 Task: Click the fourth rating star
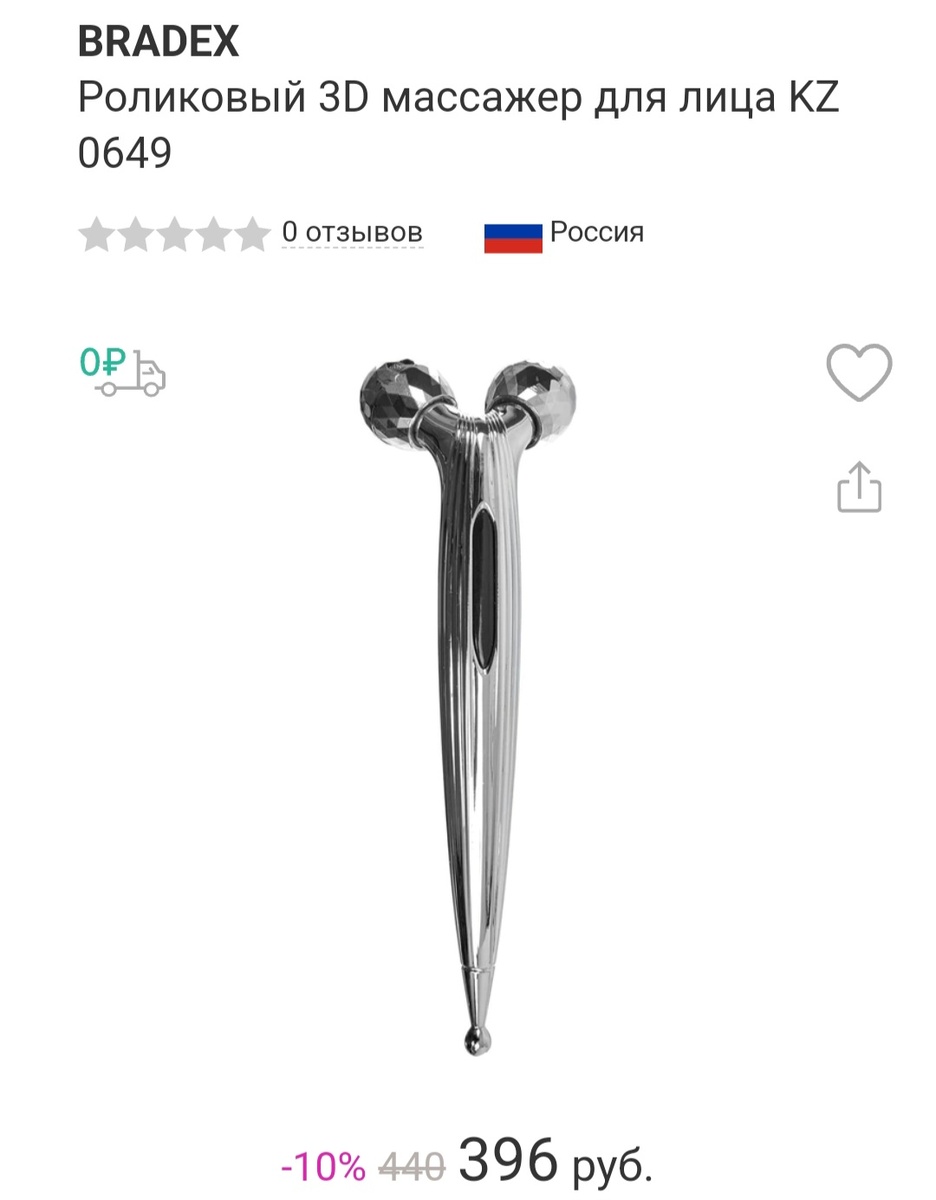214,234
